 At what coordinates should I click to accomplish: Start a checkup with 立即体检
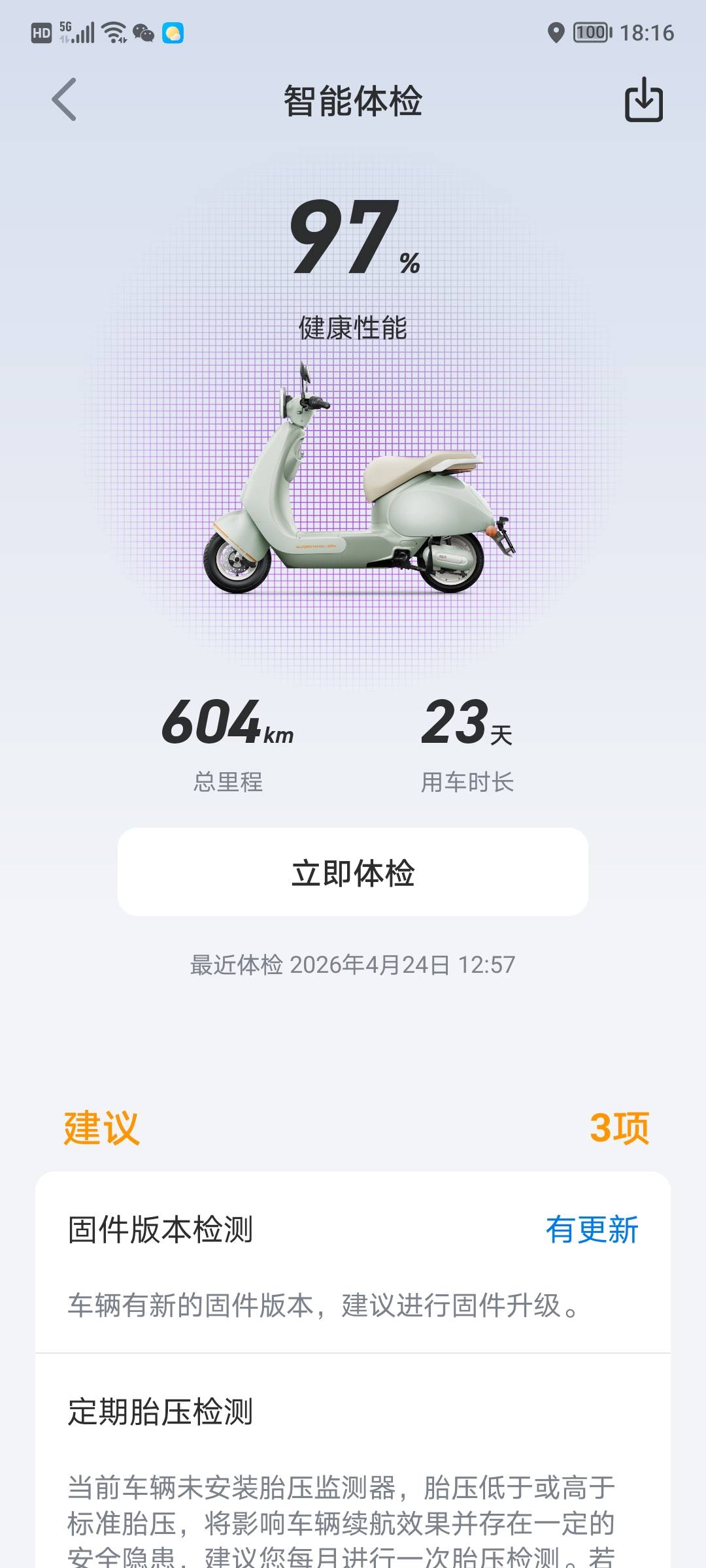tap(353, 872)
